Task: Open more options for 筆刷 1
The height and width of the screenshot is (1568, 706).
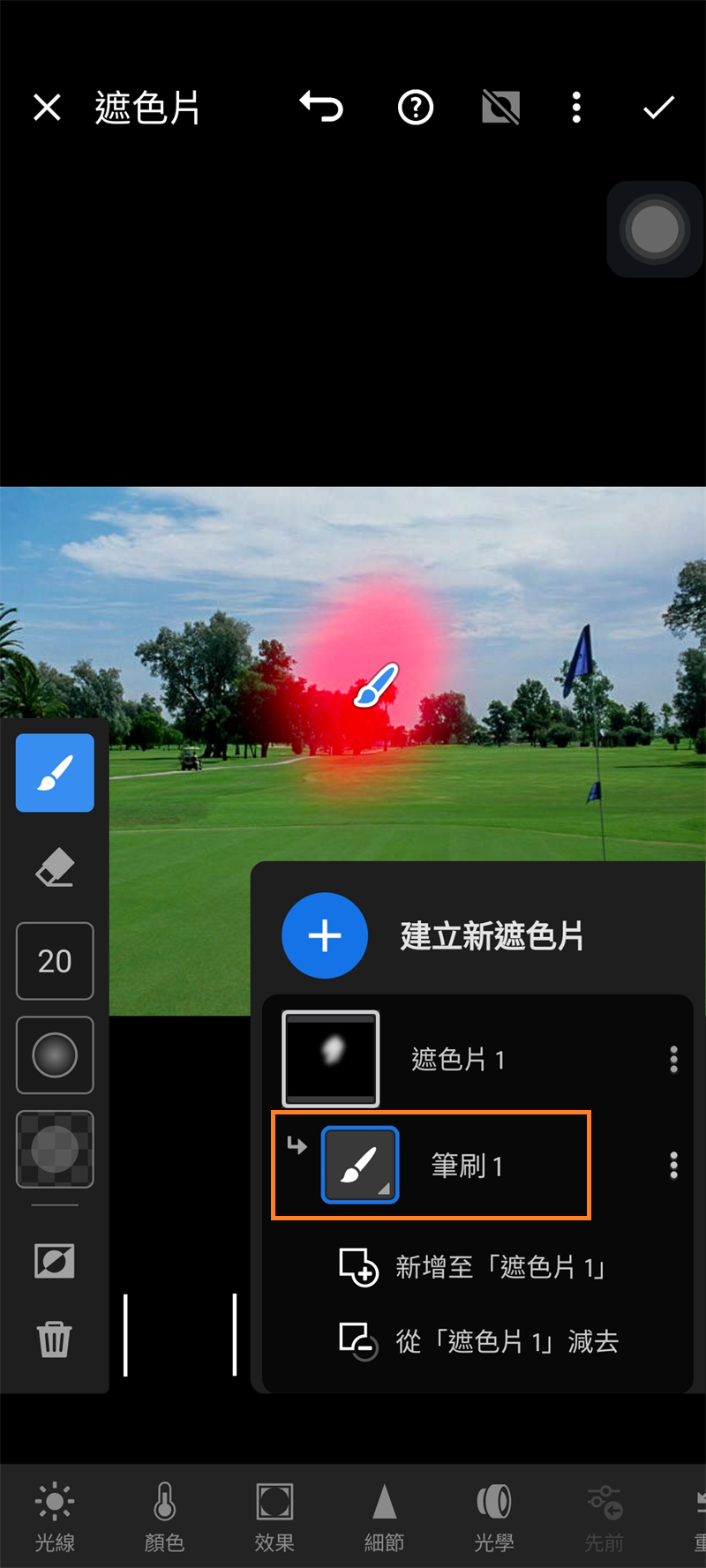Action: [x=673, y=1166]
